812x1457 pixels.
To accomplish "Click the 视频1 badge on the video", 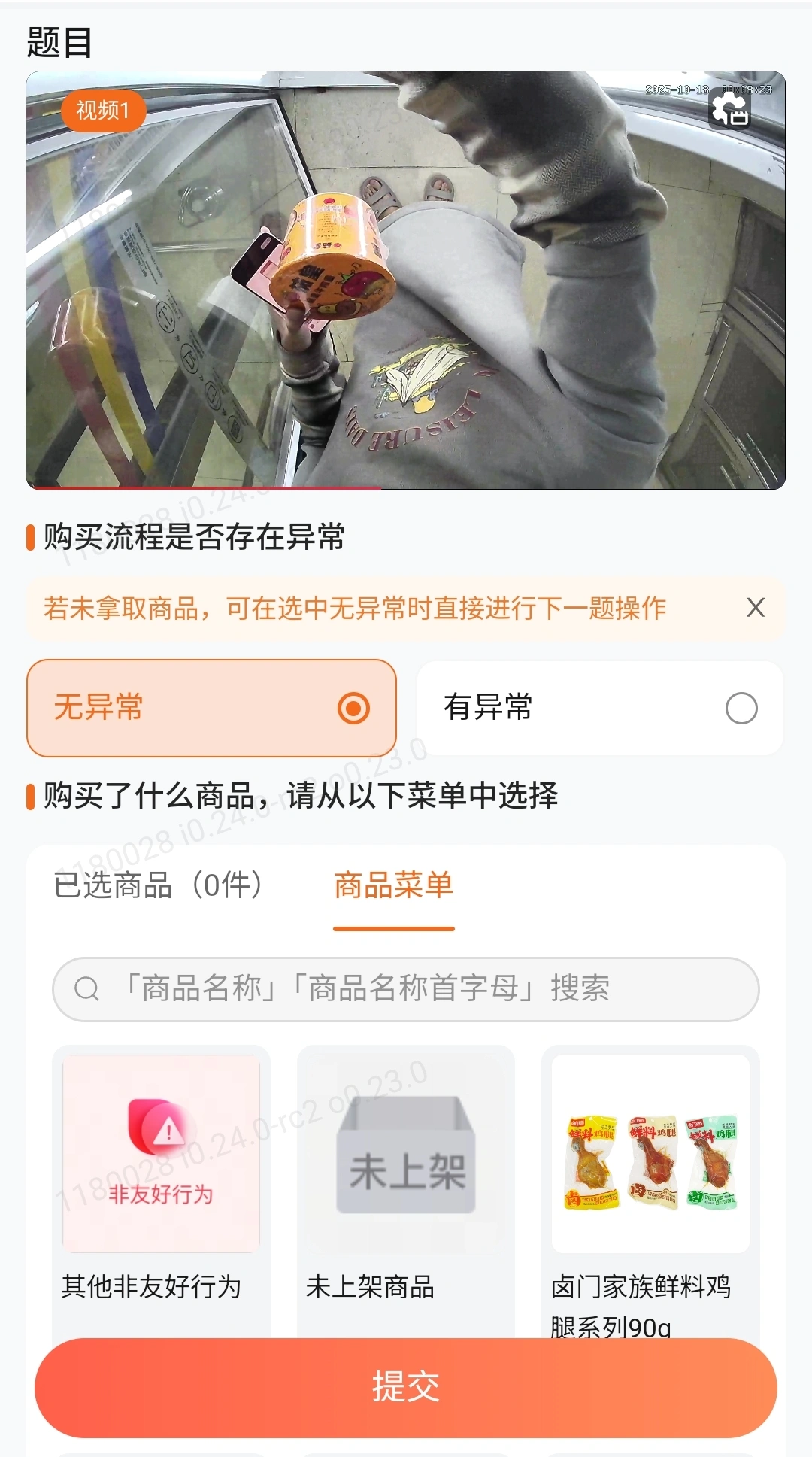I will tap(103, 111).
